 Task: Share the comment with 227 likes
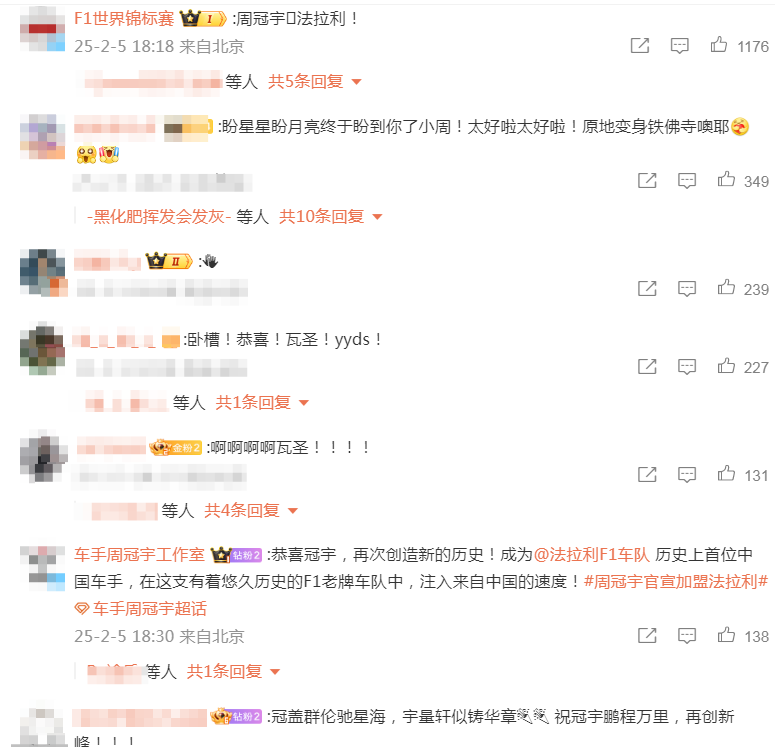(648, 366)
